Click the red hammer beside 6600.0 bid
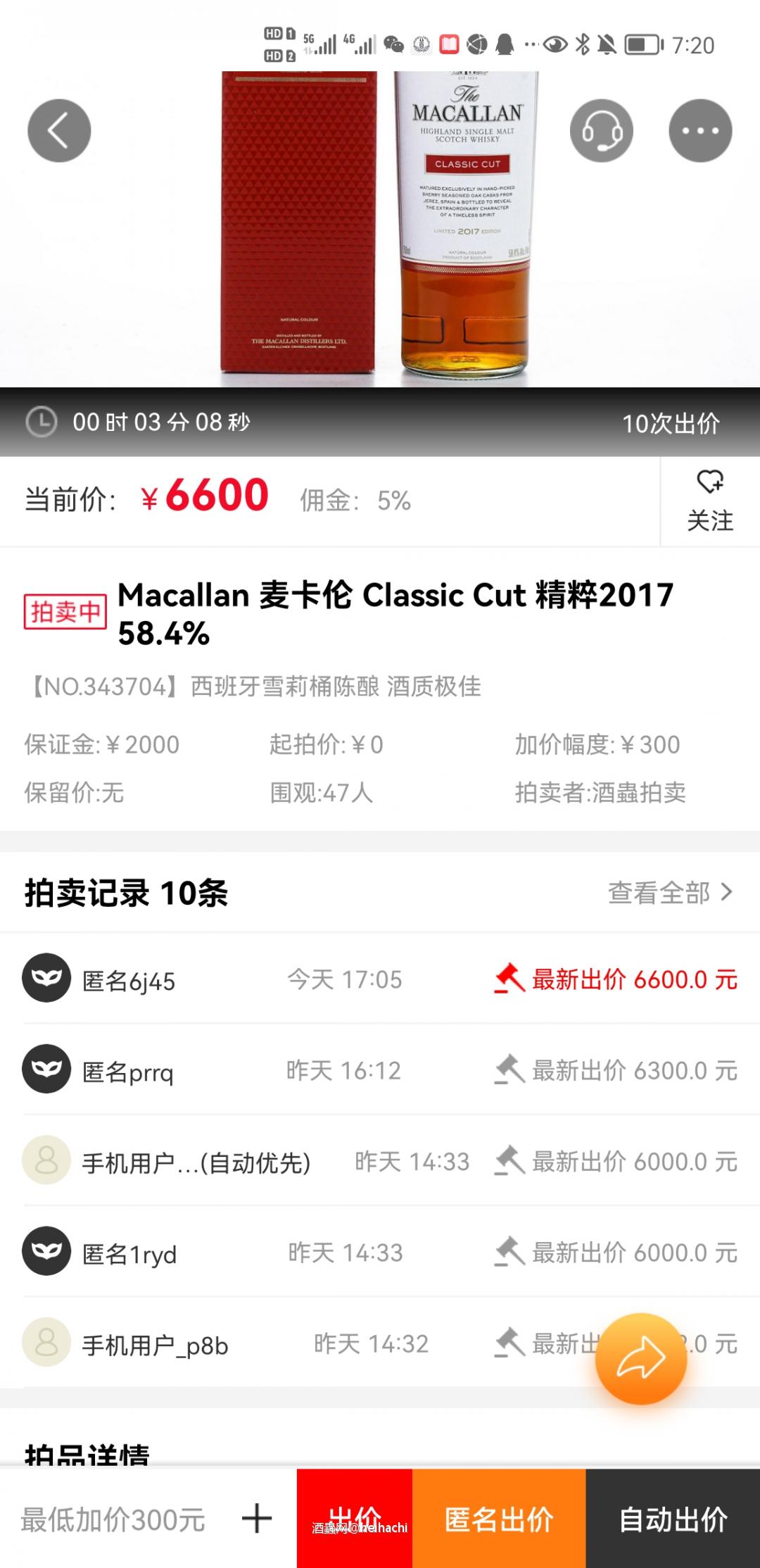The width and height of the screenshot is (760, 1568). coord(509,979)
